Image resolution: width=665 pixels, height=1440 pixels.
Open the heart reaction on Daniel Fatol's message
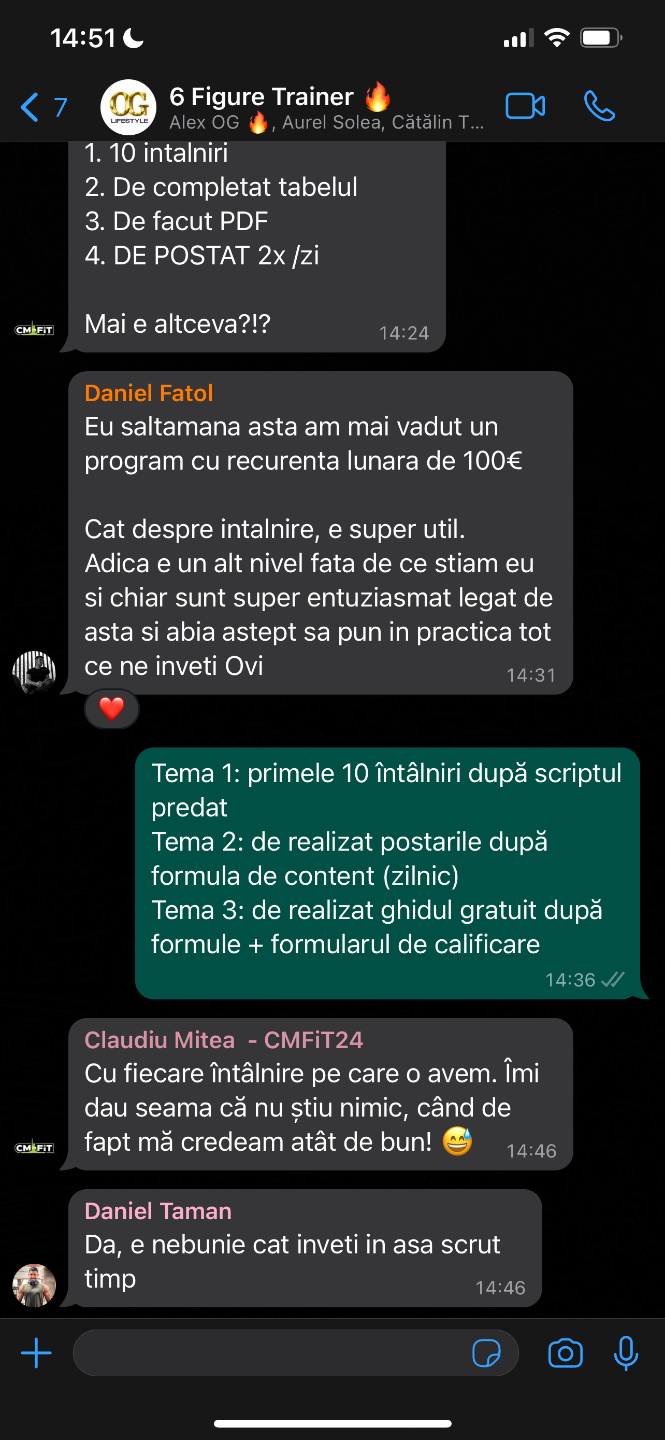click(111, 709)
